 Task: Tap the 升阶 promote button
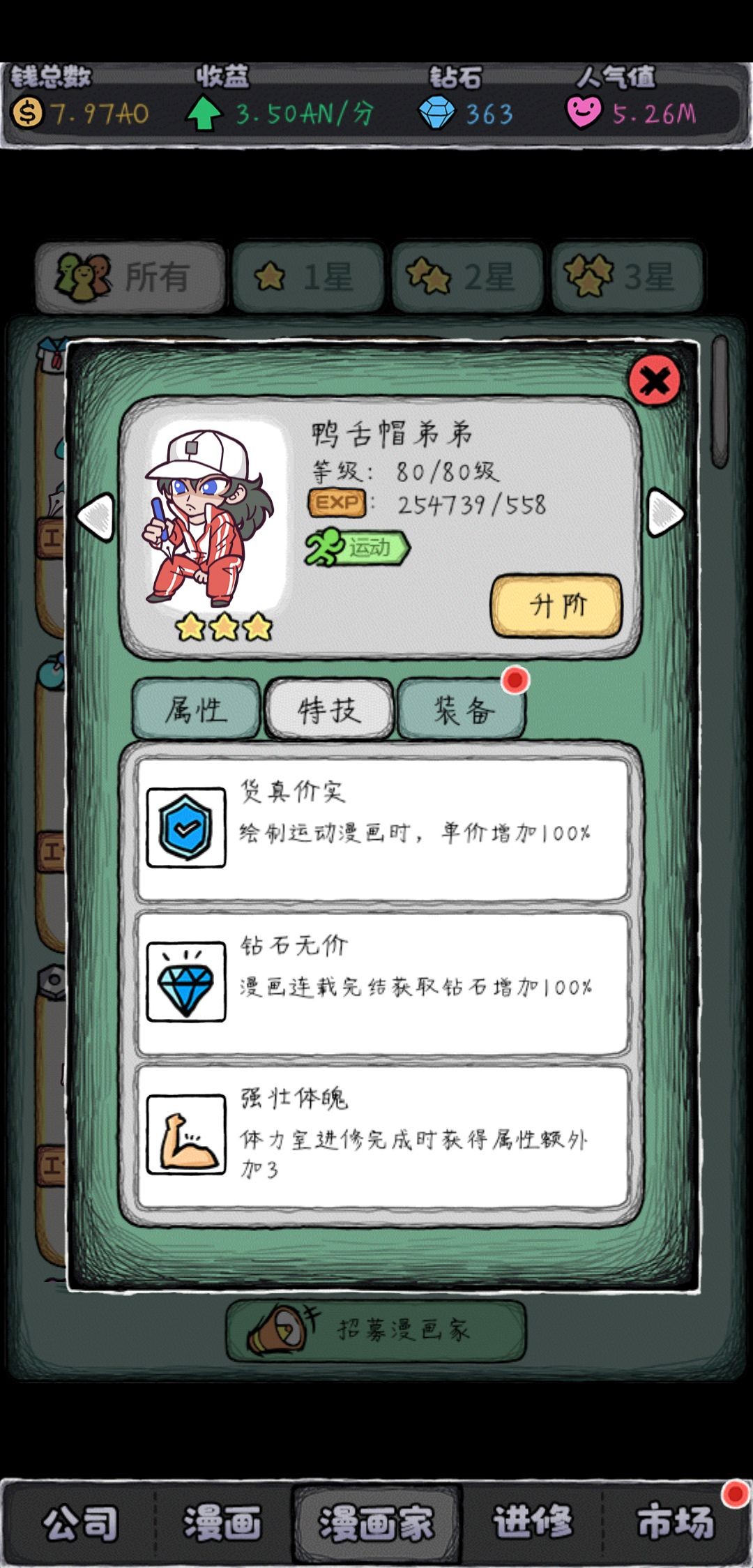556,605
